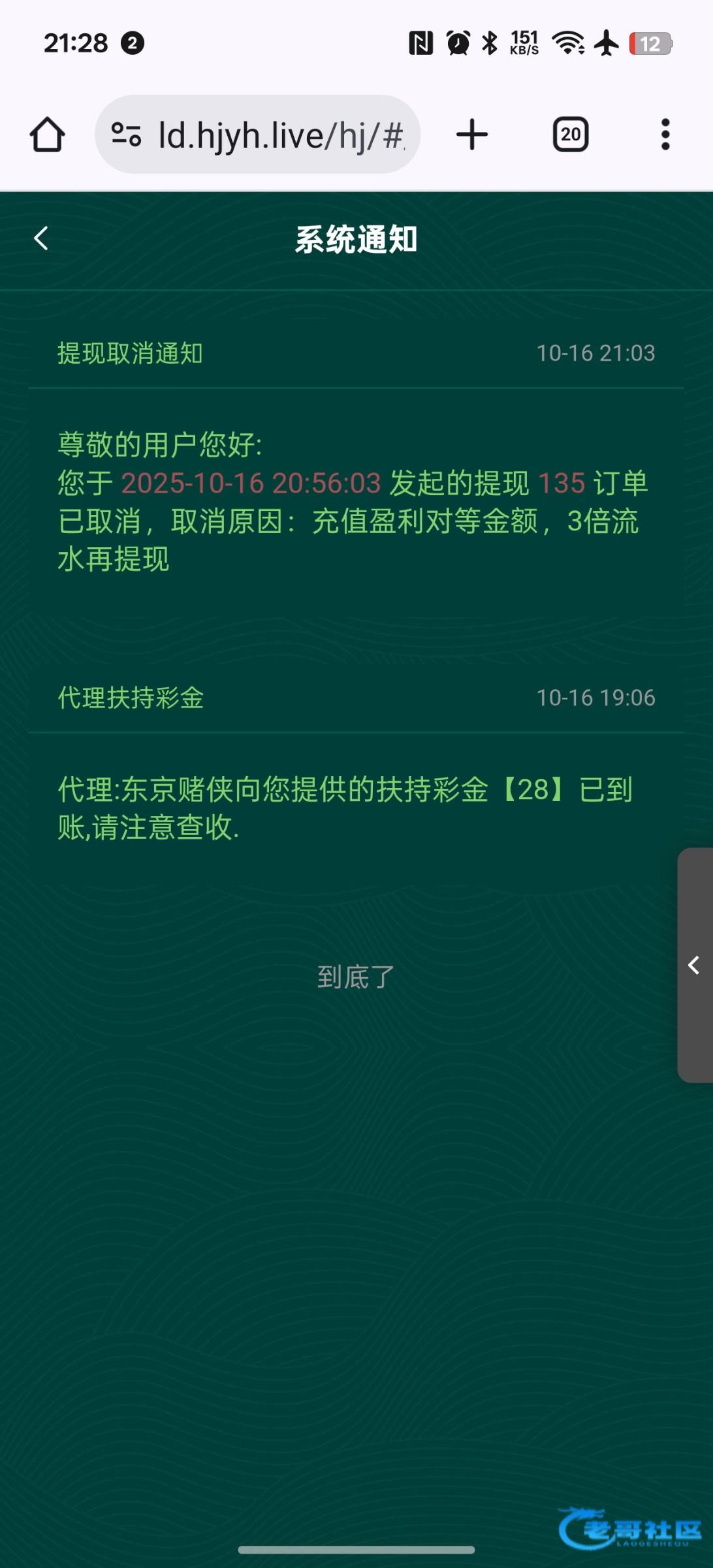This screenshot has width=713, height=1568.
Task: Open a new browser tab
Action: 471,135
